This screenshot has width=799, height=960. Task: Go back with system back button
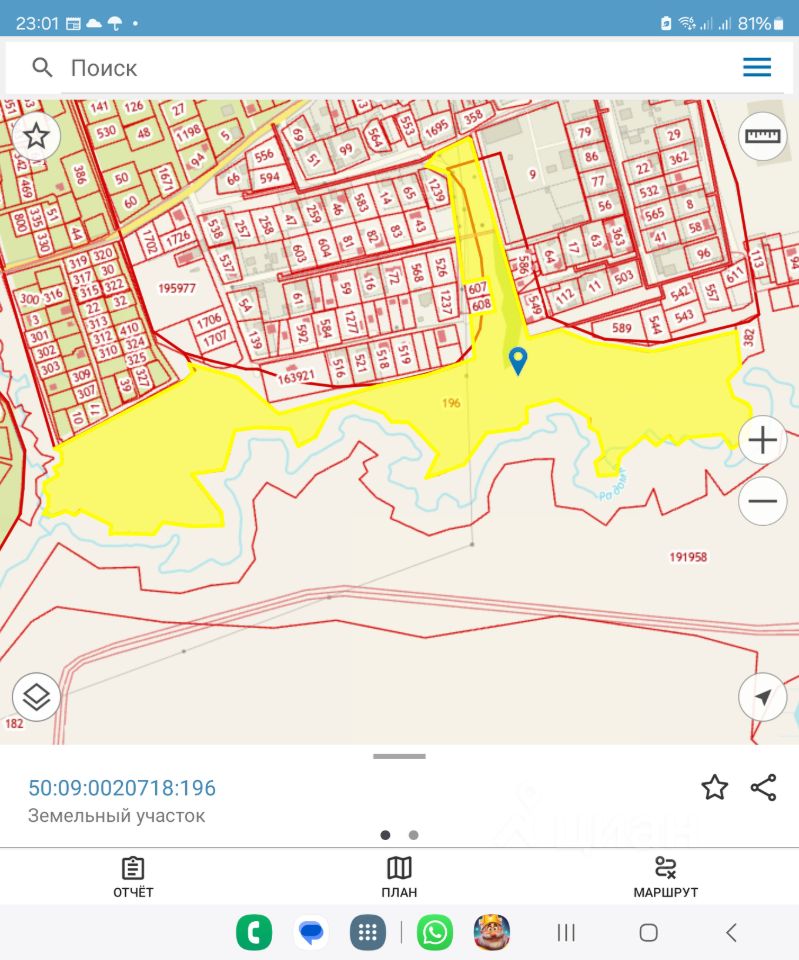(x=731, y=933)
